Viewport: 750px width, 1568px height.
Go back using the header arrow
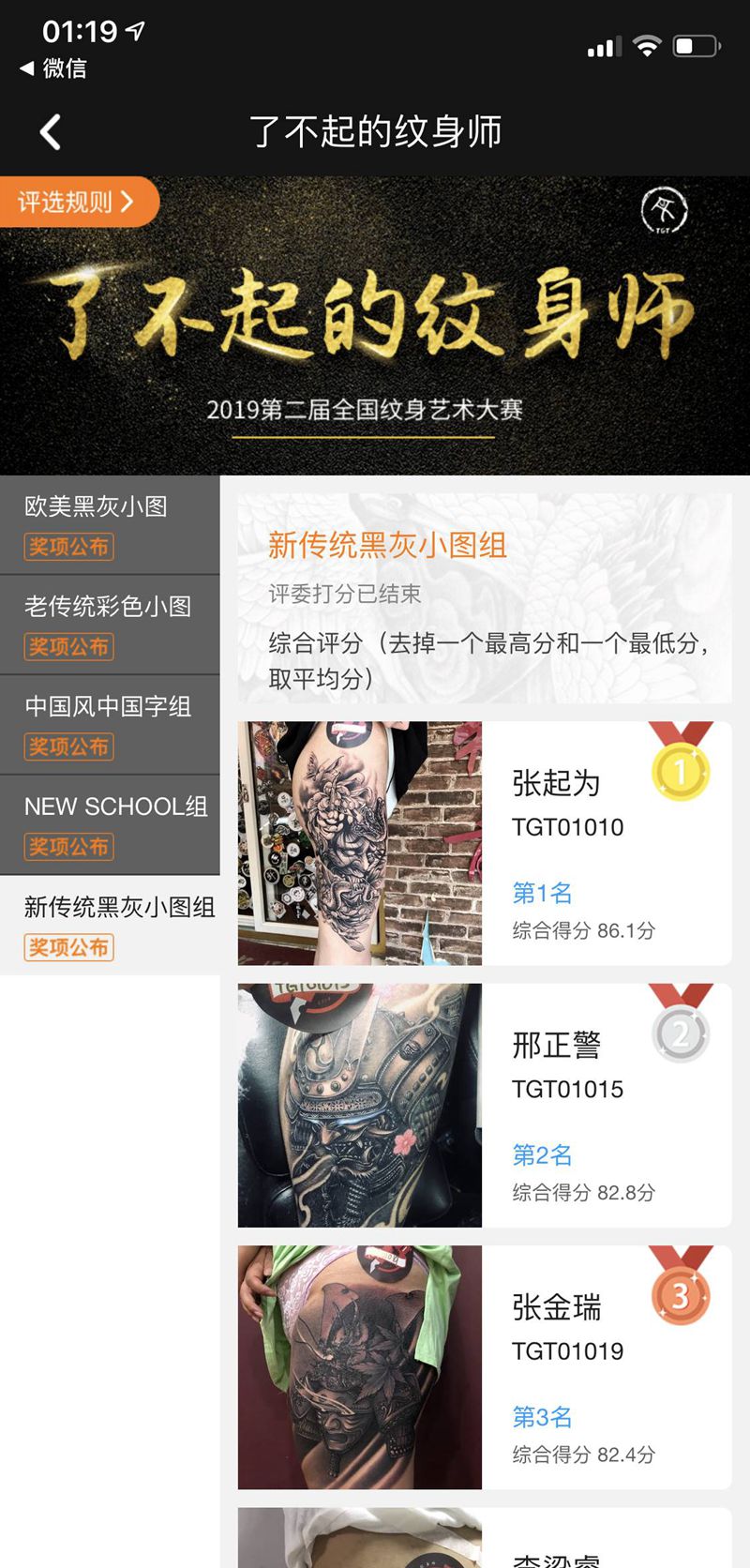[51, 132]
